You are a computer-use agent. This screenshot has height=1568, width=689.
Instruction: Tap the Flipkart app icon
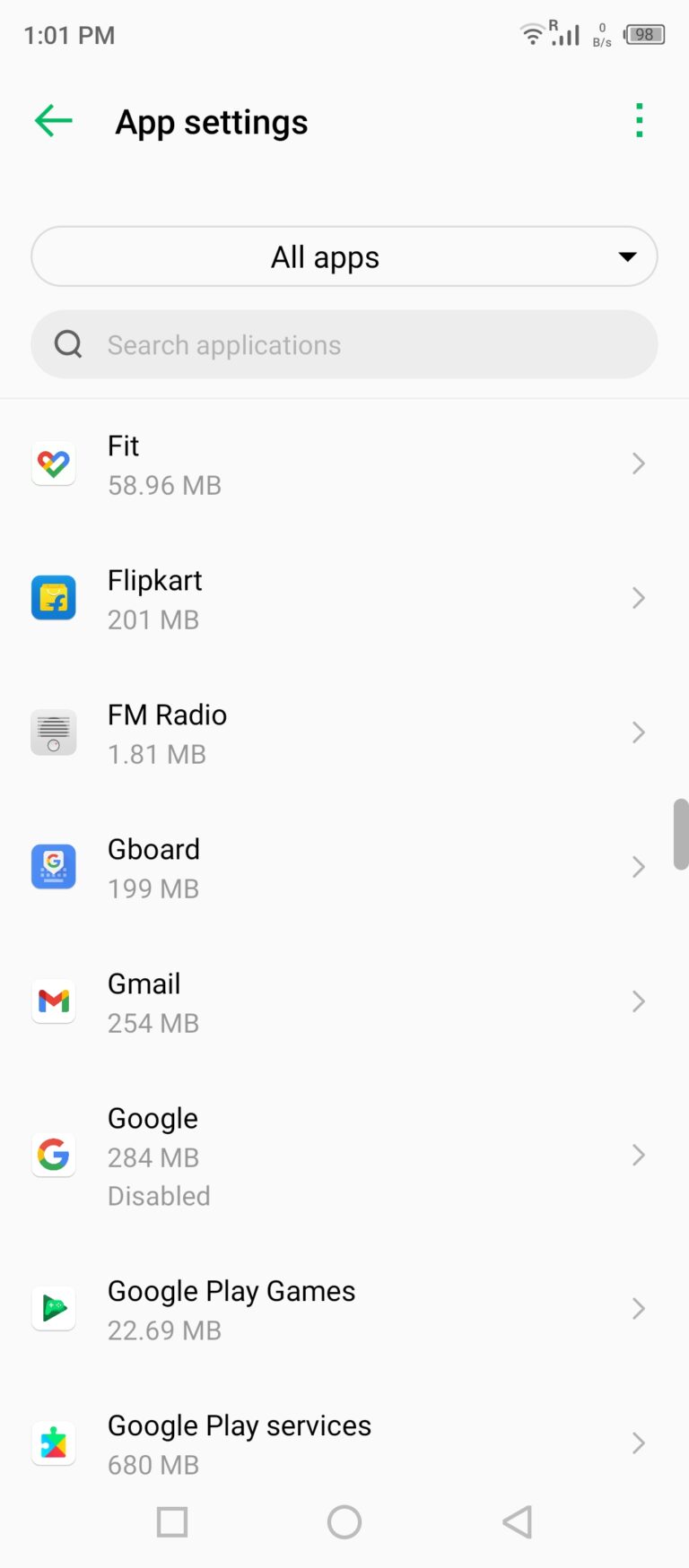53,598
